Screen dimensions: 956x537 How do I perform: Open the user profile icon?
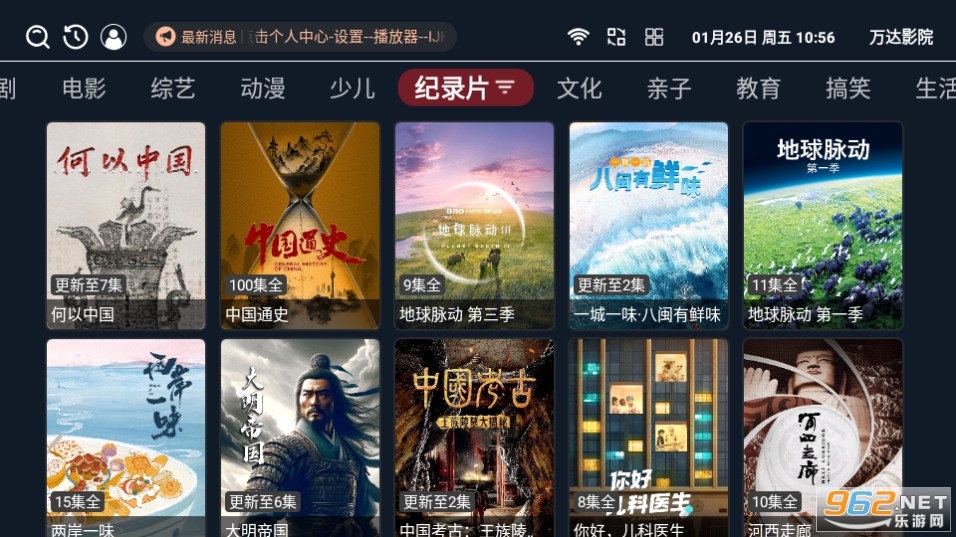114,37
